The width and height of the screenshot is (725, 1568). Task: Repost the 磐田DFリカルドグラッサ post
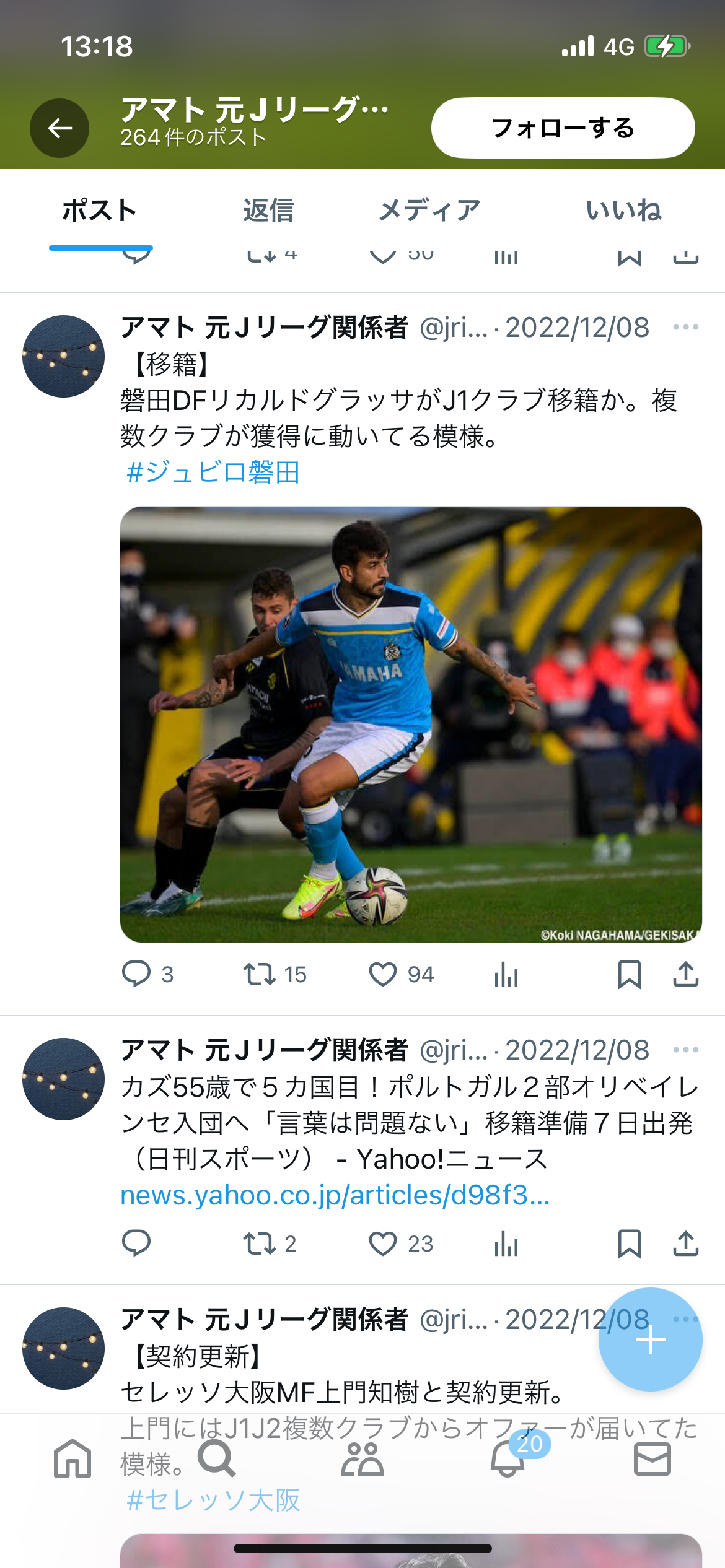(260, 974)
